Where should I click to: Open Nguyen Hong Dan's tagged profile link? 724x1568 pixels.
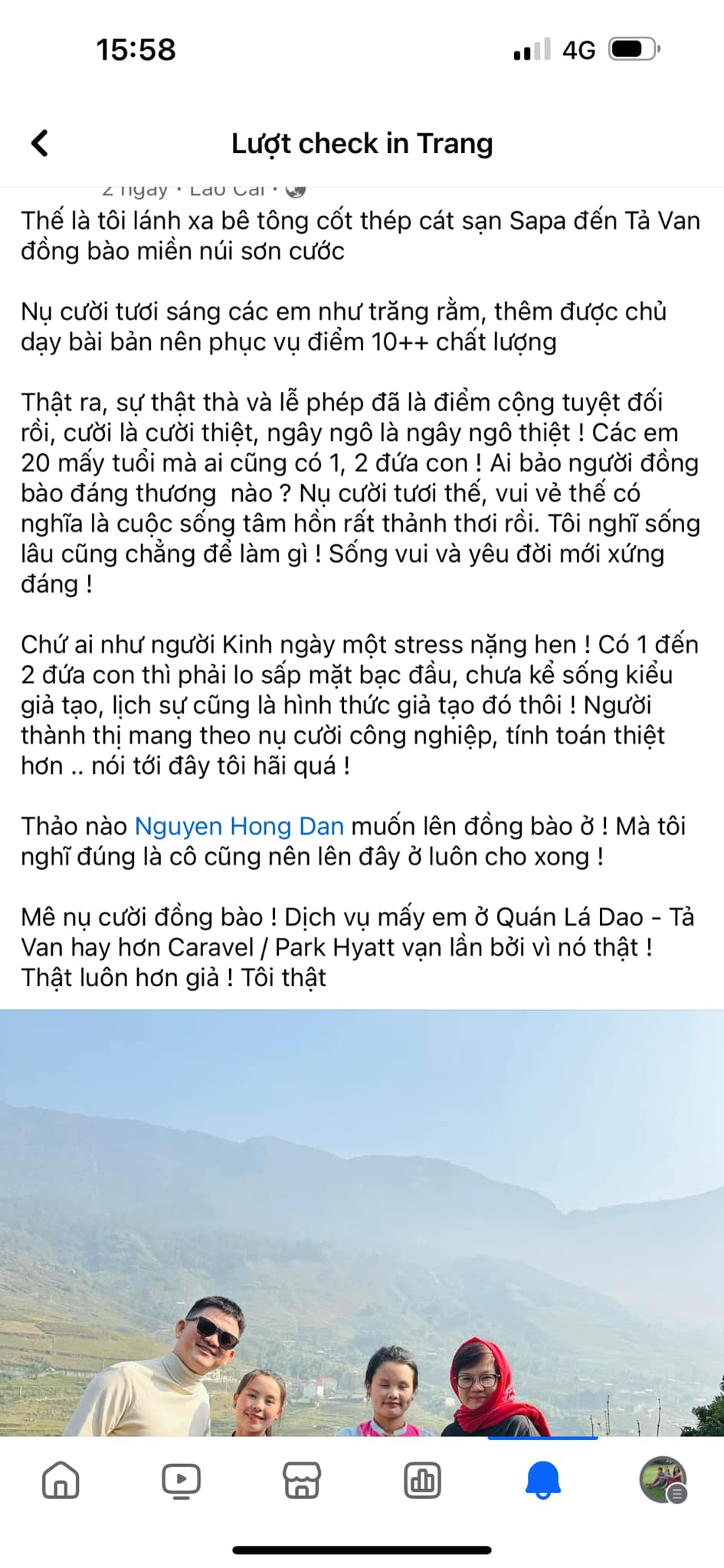[239, 826]
